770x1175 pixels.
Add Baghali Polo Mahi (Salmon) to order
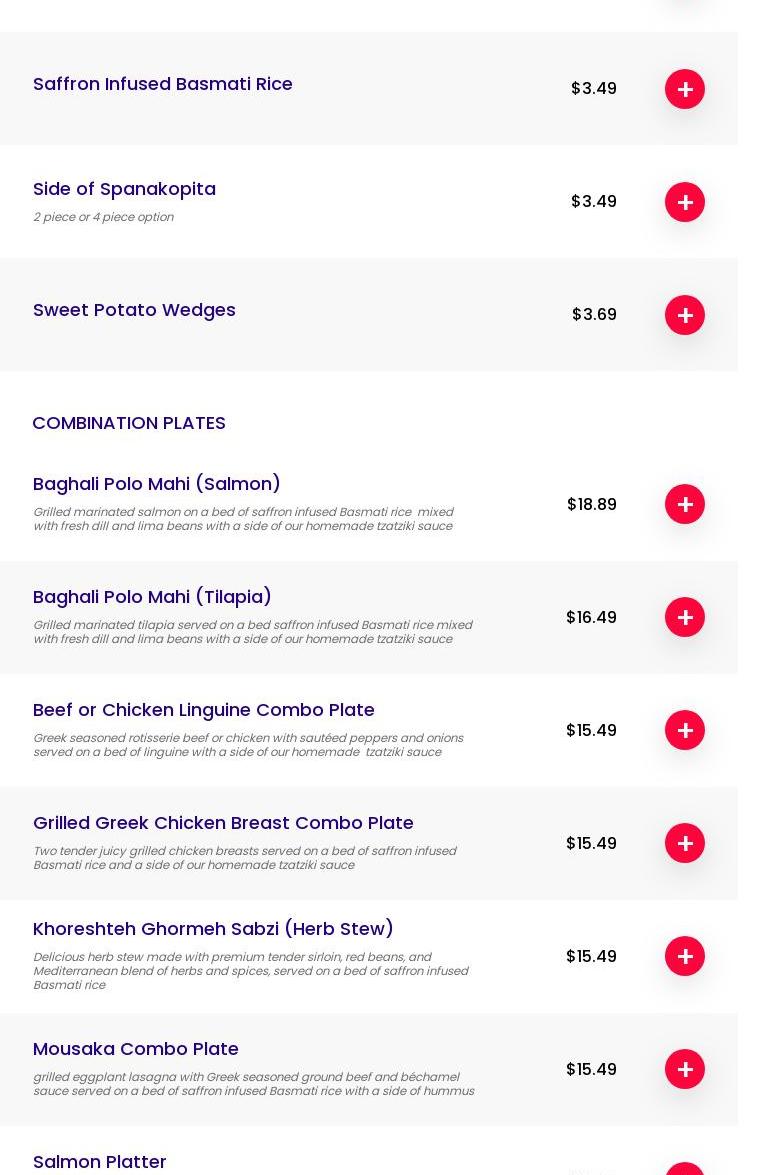click(x=685, y=504)
